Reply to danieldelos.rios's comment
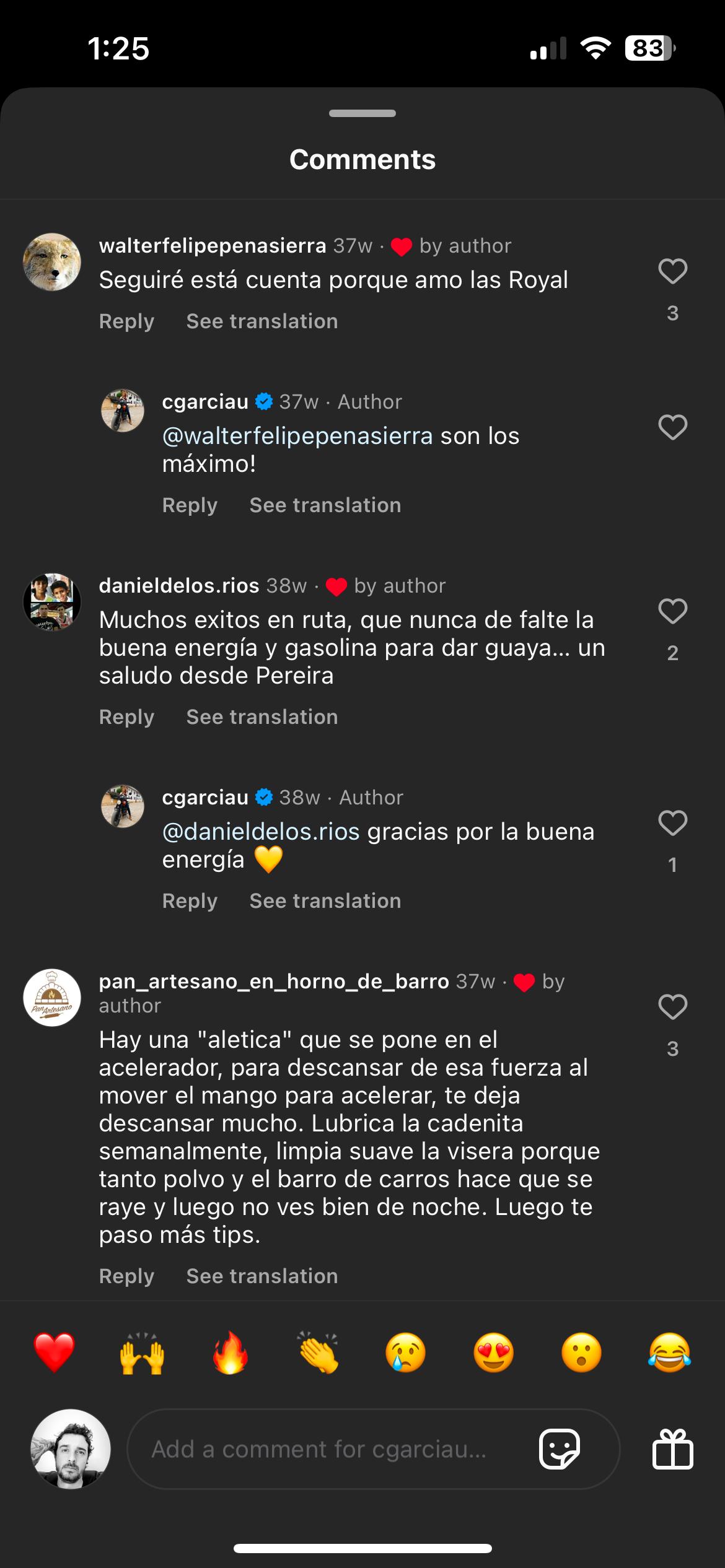Screen dimensions: 725x1568 click(126, 717)
